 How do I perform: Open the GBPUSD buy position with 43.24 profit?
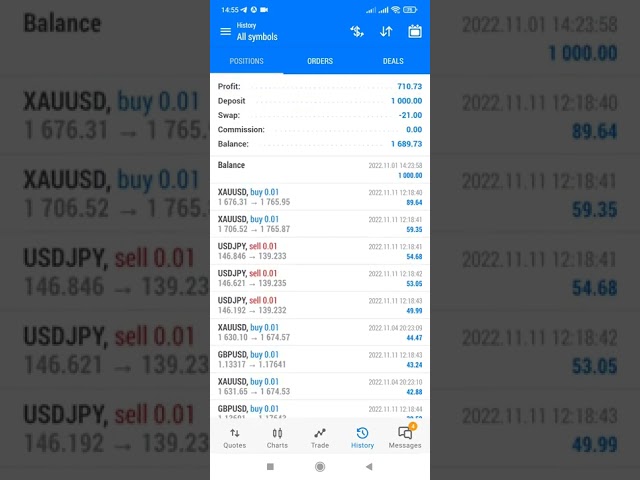pos(320,359)
